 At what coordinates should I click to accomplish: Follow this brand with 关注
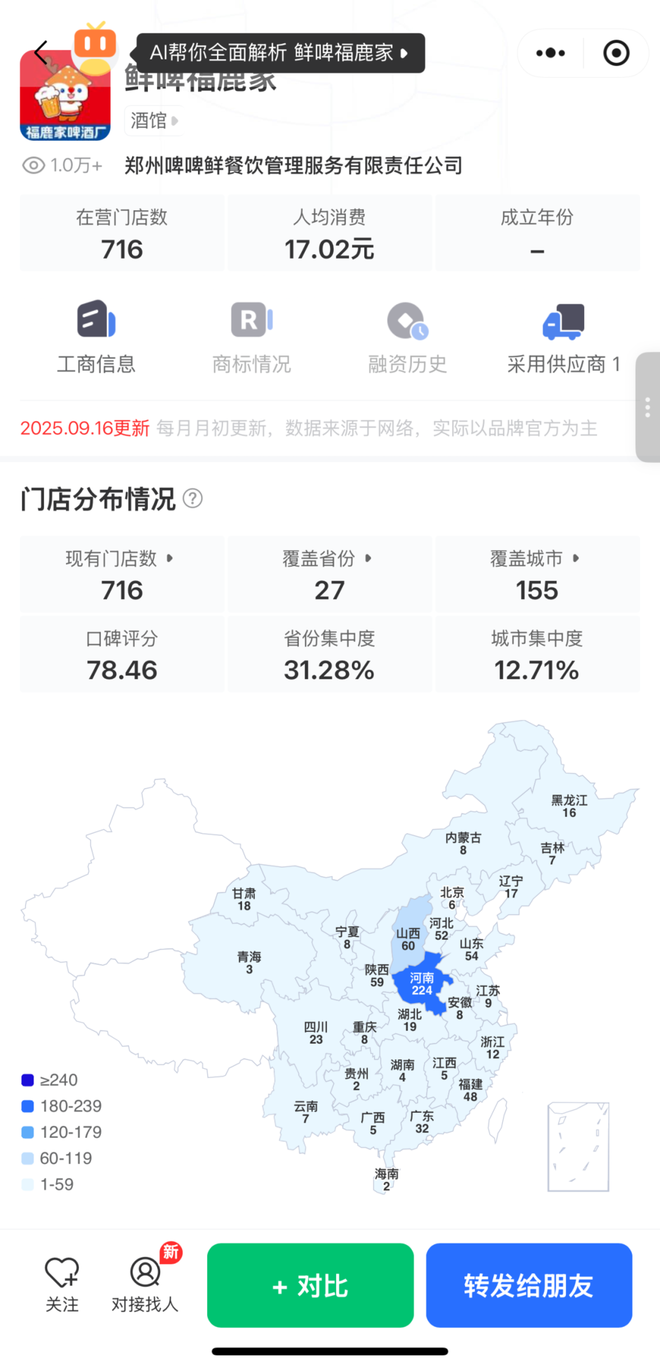[x=62, y=1285]
